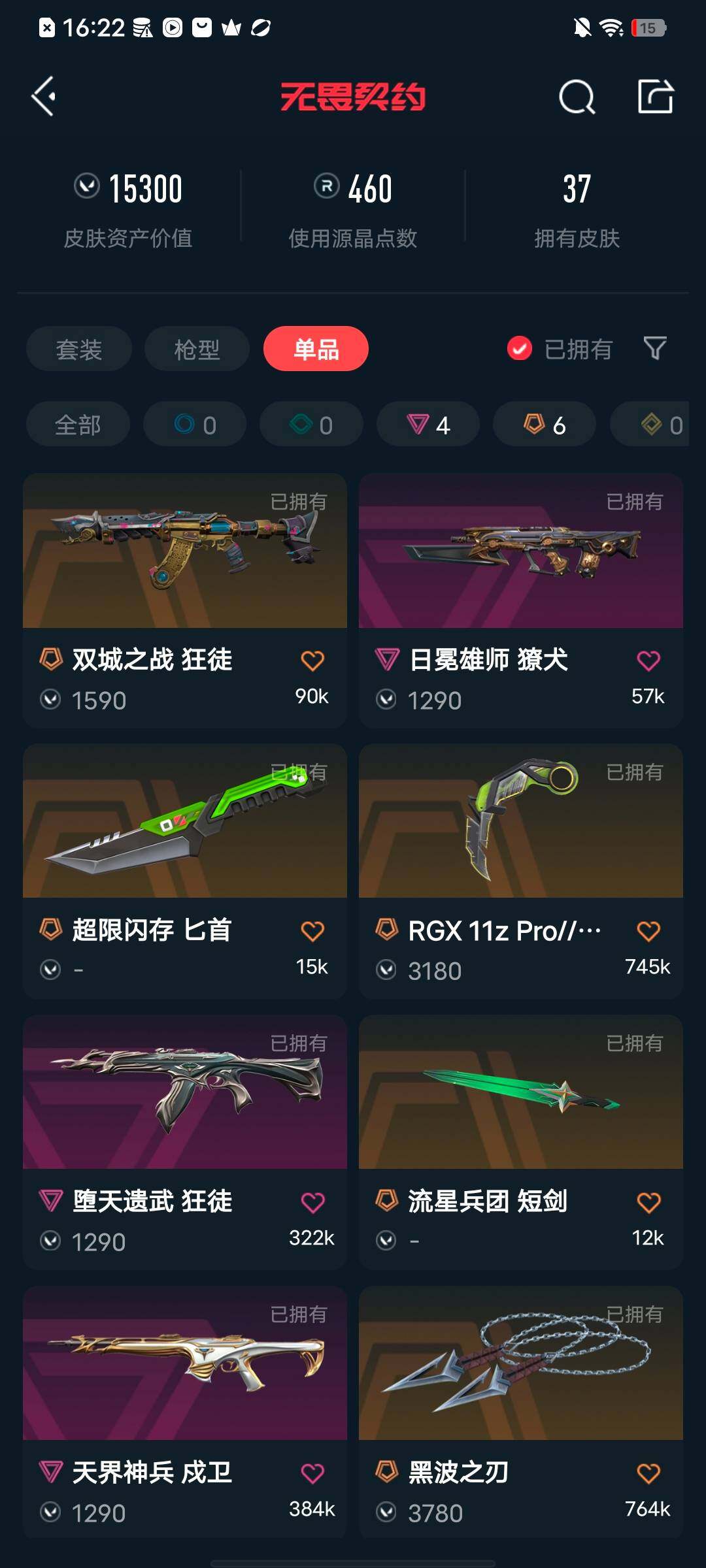Like the 黑波之刃 skin
The height and width of the screenshot is (1568, 706).
coord(648,1473)
